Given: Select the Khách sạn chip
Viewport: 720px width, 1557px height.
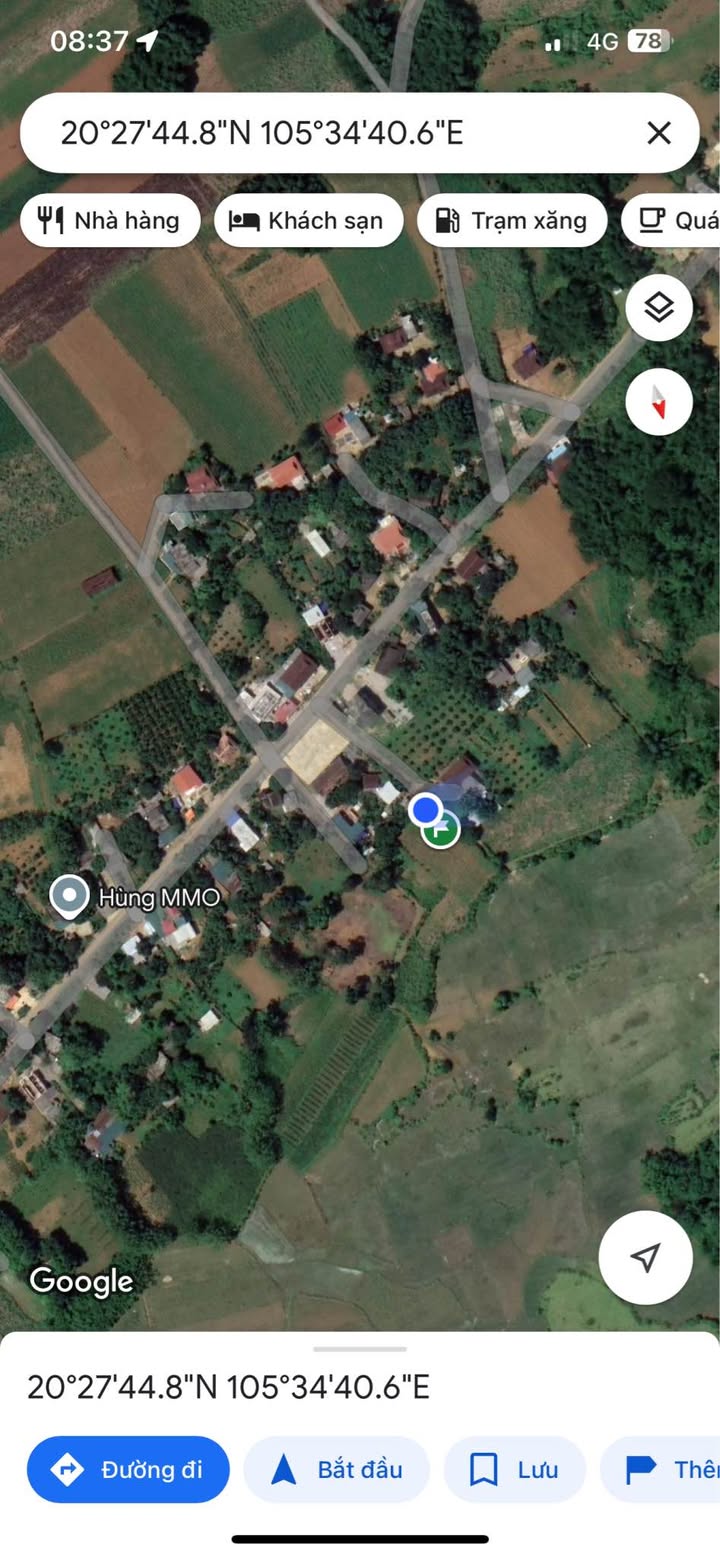Looking at the screenshot, I should (308, 220).
